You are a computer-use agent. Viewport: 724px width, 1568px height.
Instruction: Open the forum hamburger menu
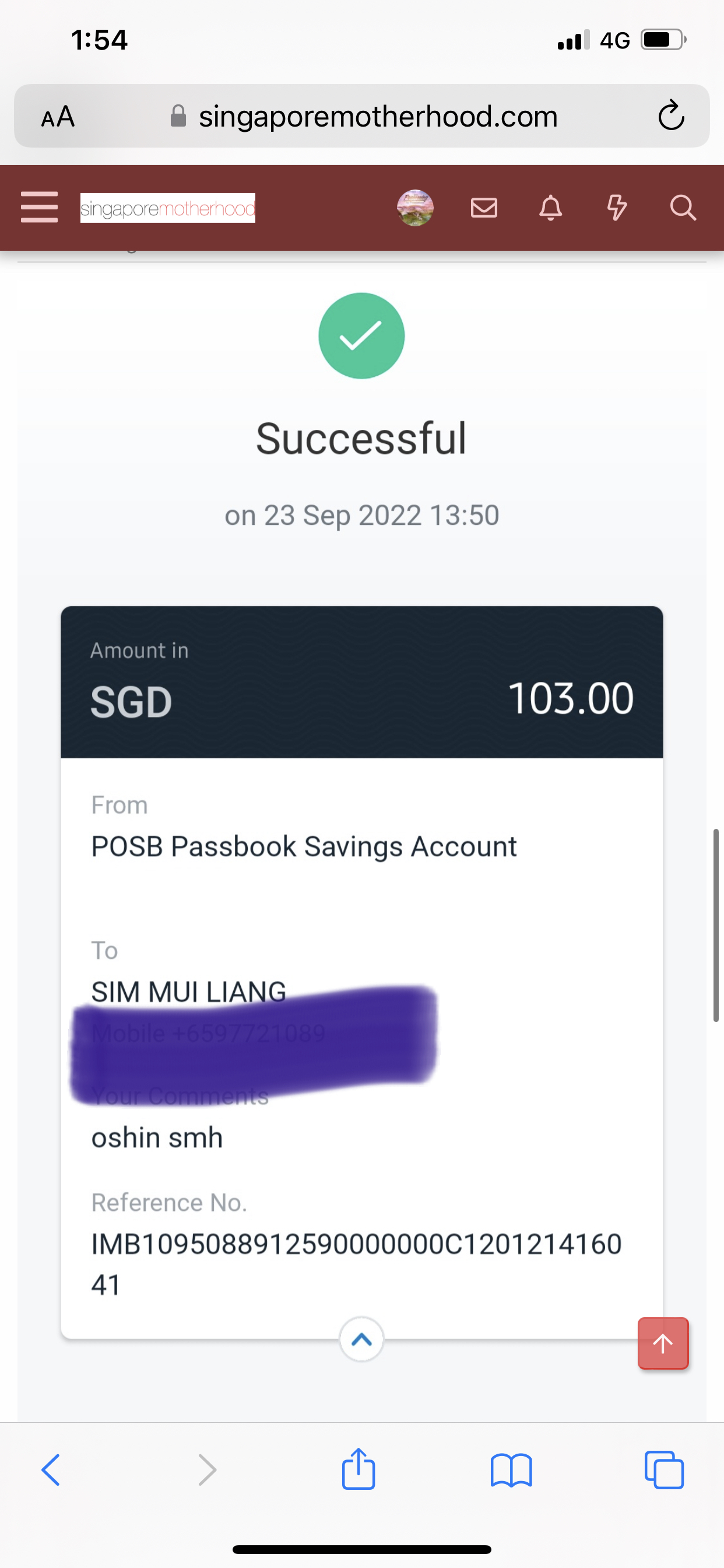tap(39, 207)
